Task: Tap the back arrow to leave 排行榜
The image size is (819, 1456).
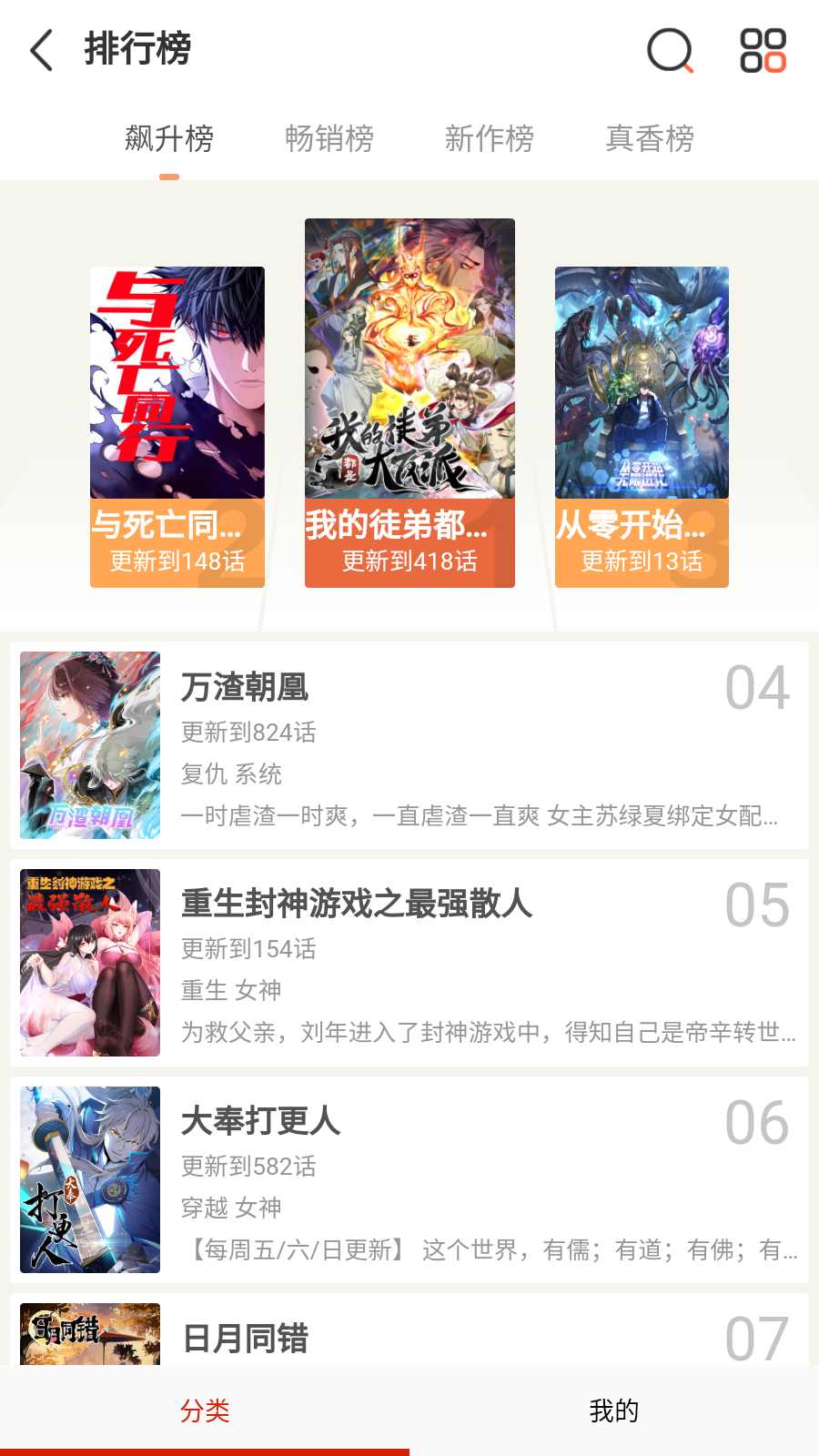Action: 39,52
